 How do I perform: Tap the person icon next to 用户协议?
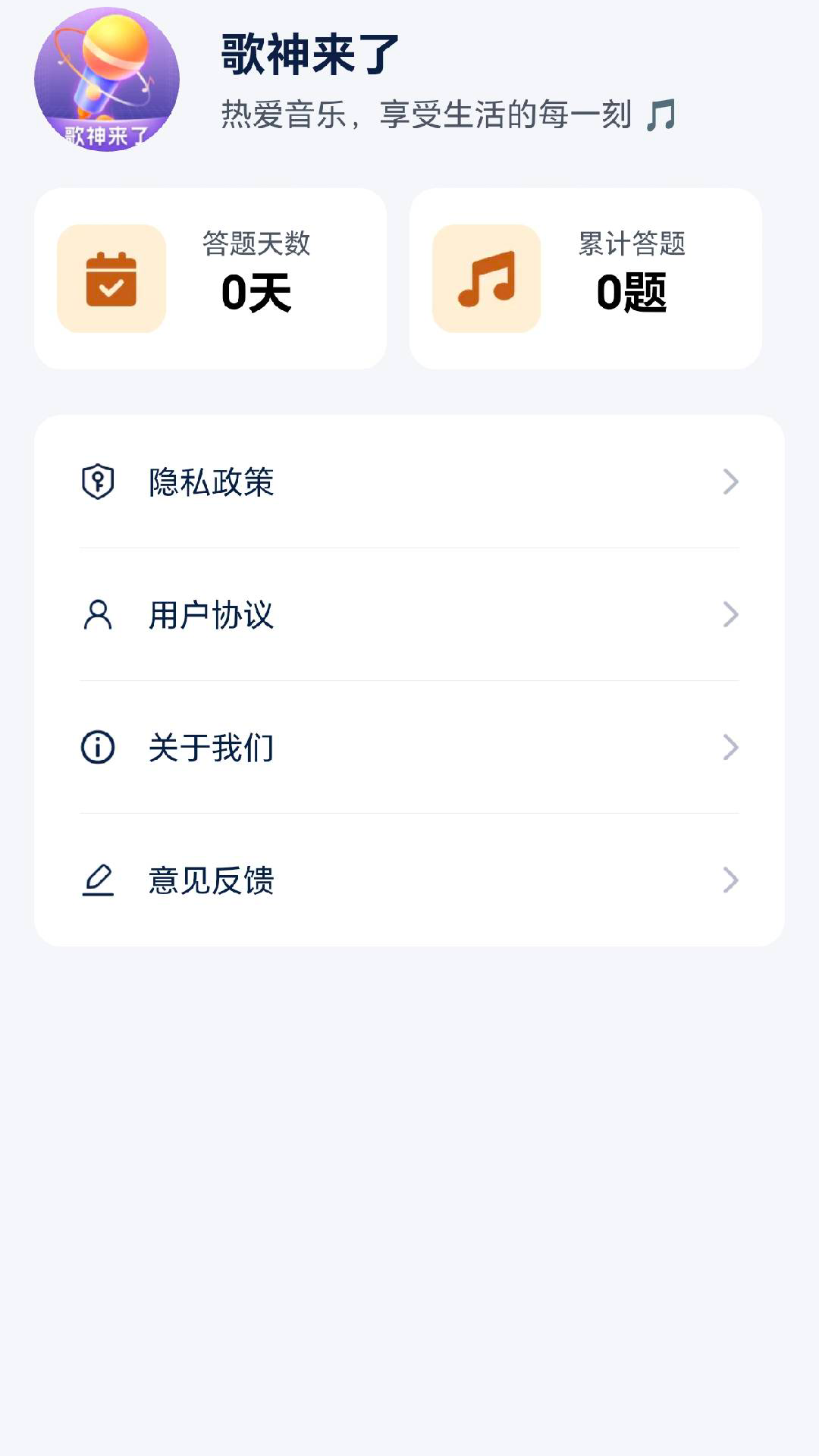click(98, 614)
